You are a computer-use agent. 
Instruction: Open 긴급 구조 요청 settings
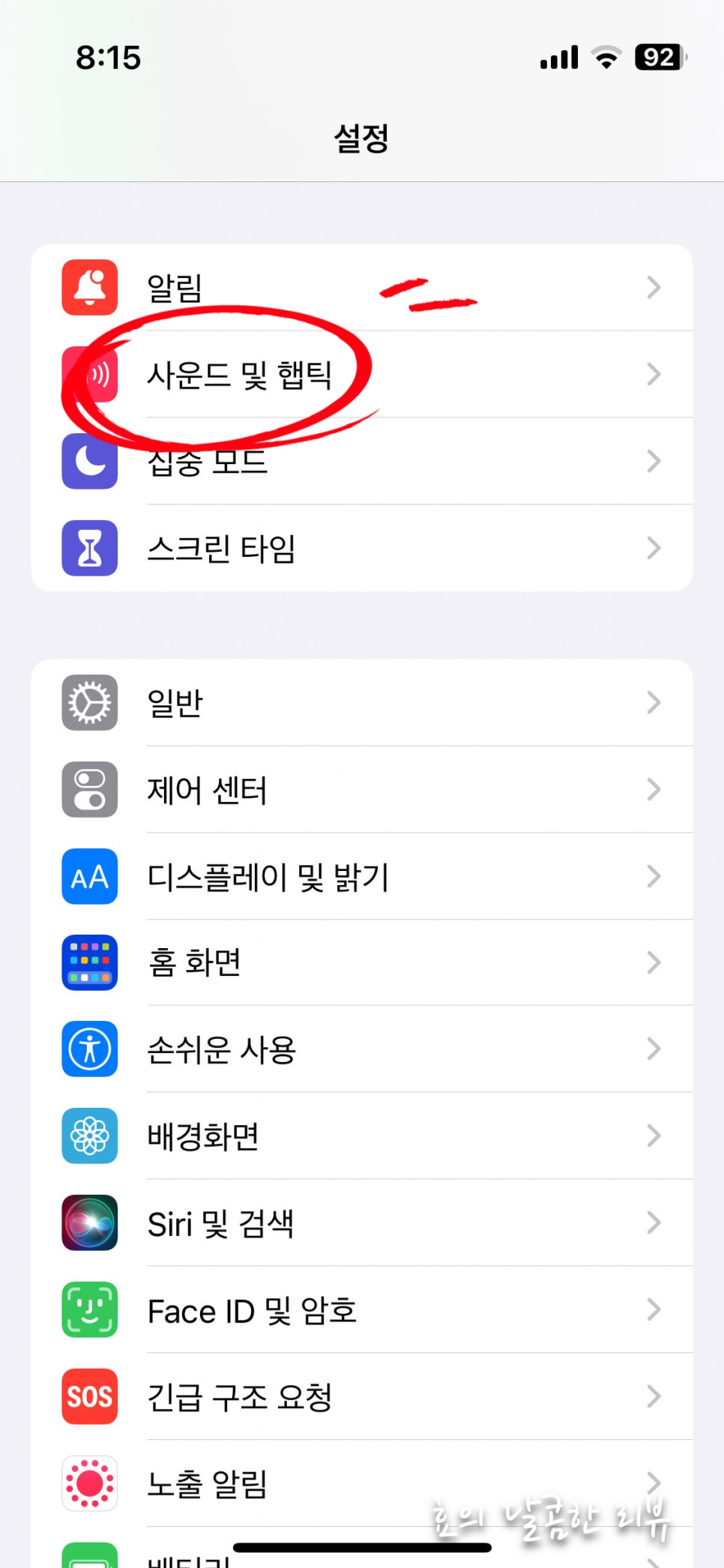362,1397
